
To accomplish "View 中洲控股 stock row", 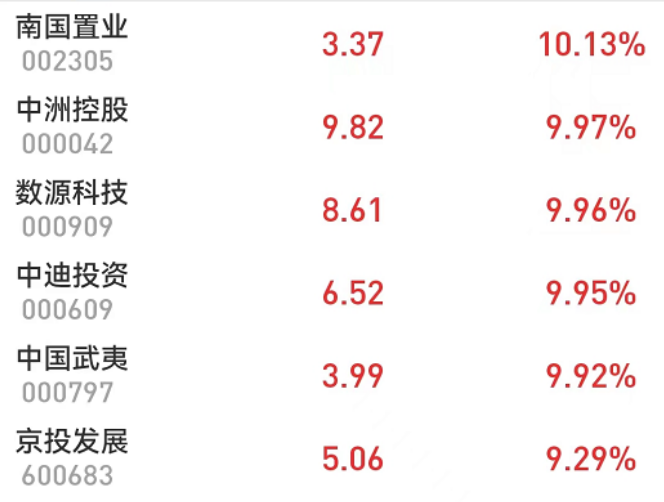I will tap(72, 110).
